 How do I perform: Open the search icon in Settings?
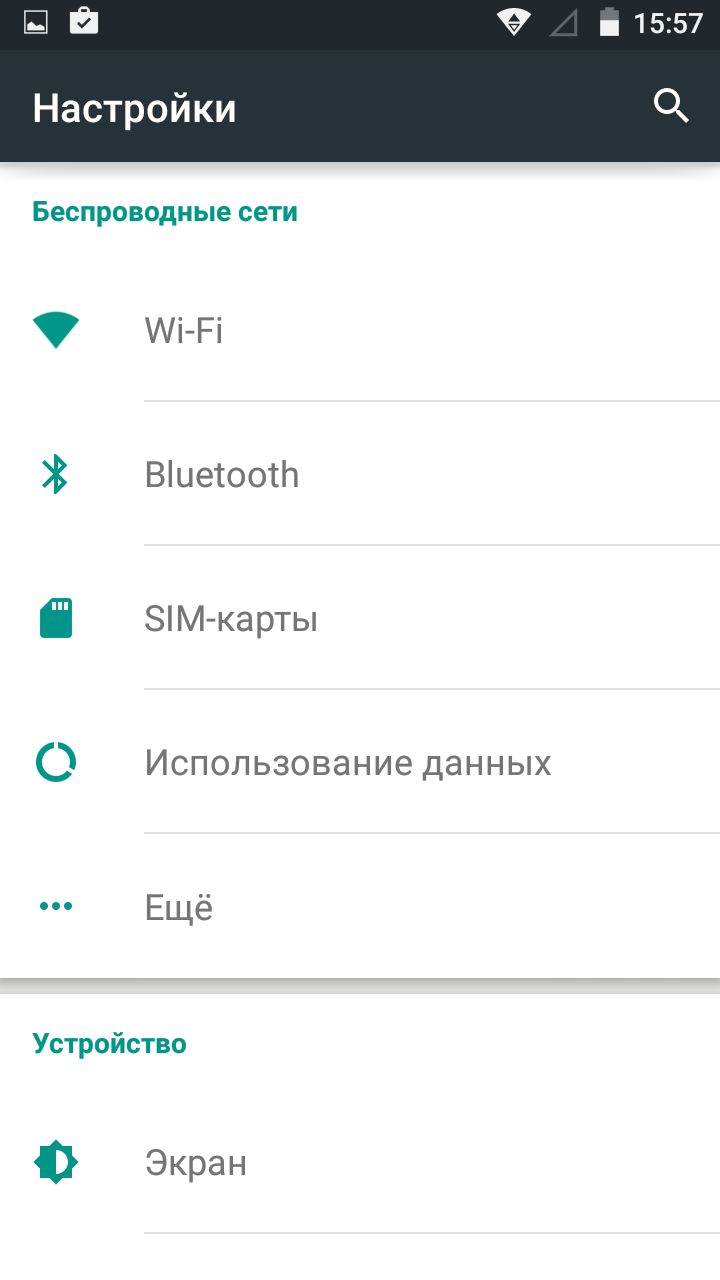point(671,106)
